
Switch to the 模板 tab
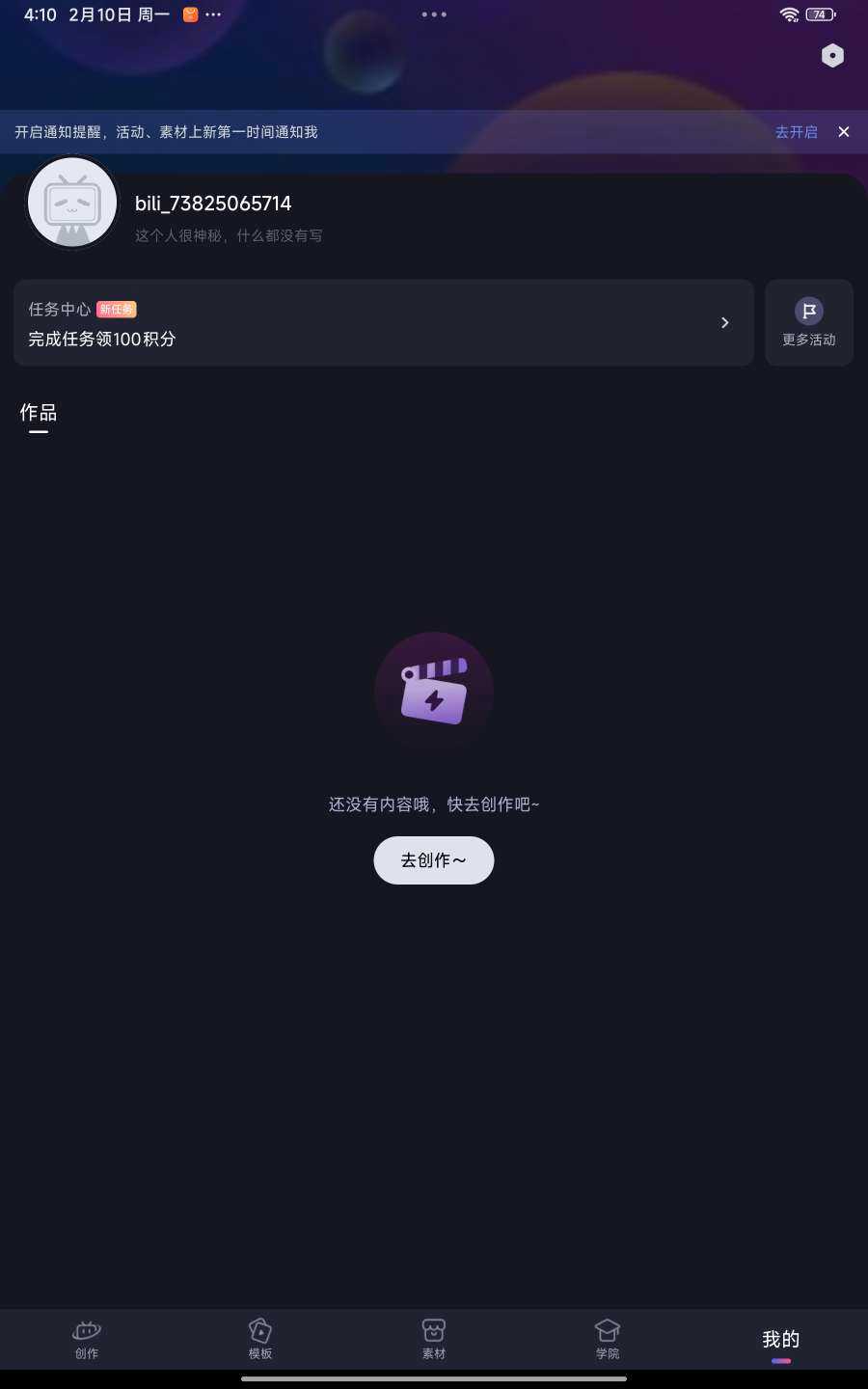click(x=260, y=1339)
